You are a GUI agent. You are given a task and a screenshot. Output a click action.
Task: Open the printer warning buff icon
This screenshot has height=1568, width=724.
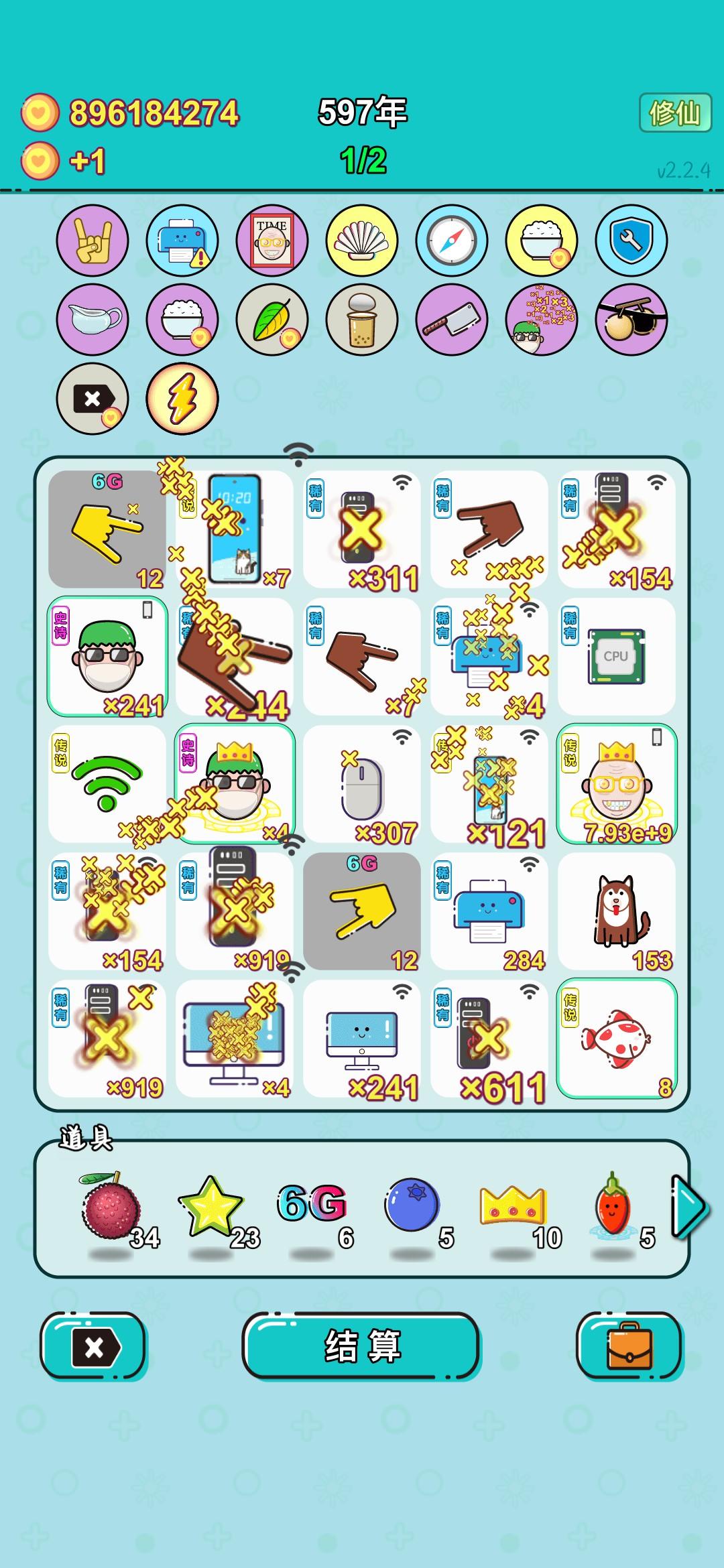[x=182, y=241]
